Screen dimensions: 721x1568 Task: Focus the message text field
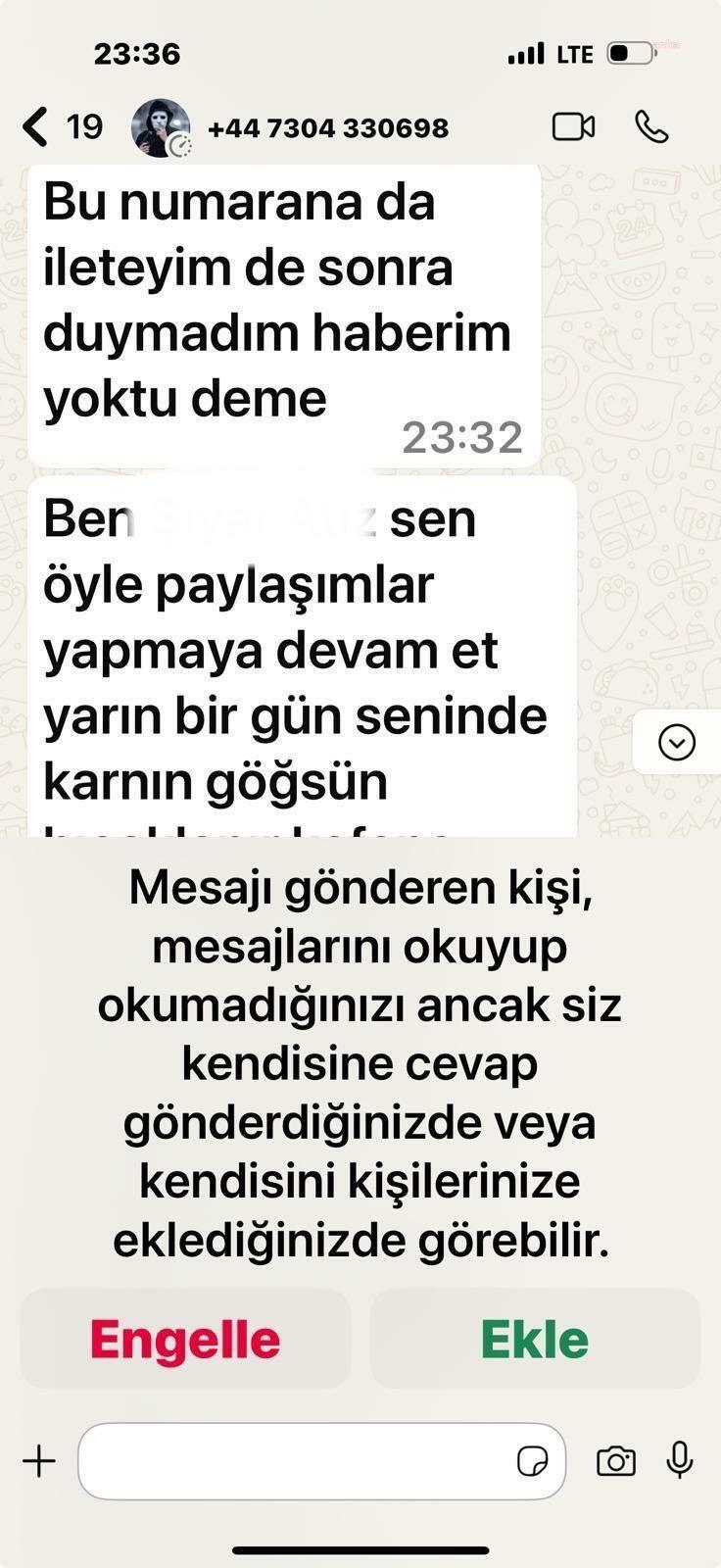click(294, 1461)
